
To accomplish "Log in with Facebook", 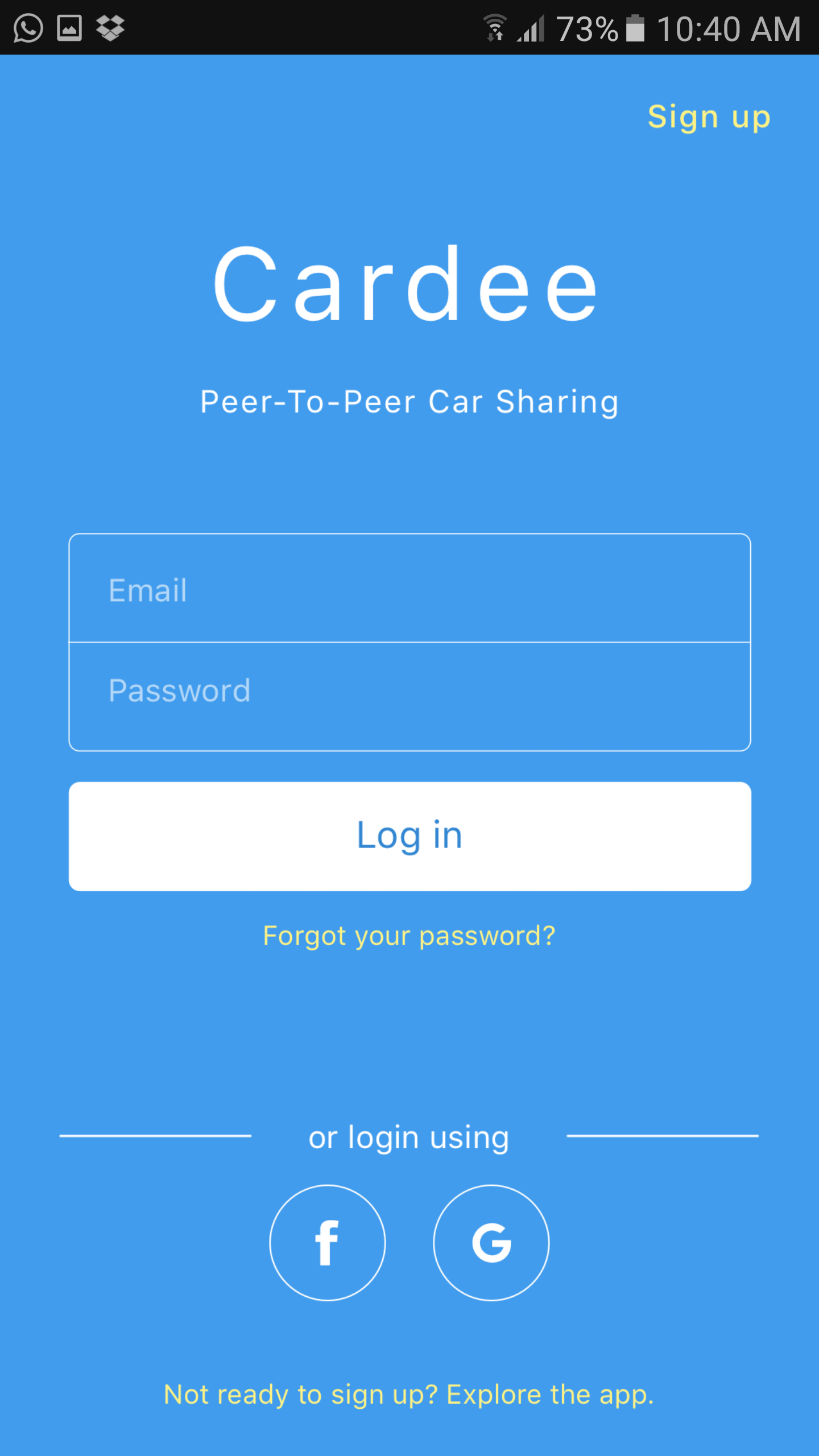I will (328, 1243).
